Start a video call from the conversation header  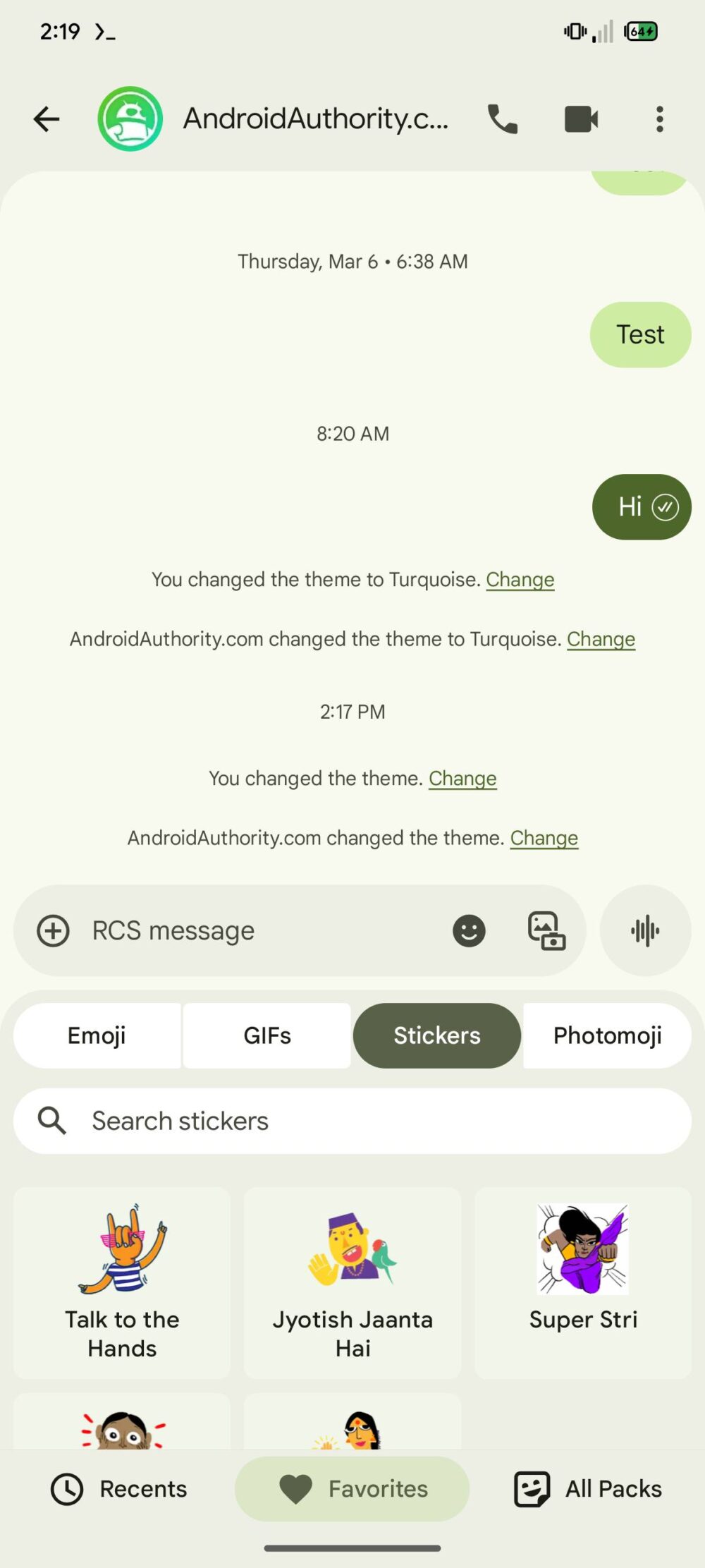[581, 118]
